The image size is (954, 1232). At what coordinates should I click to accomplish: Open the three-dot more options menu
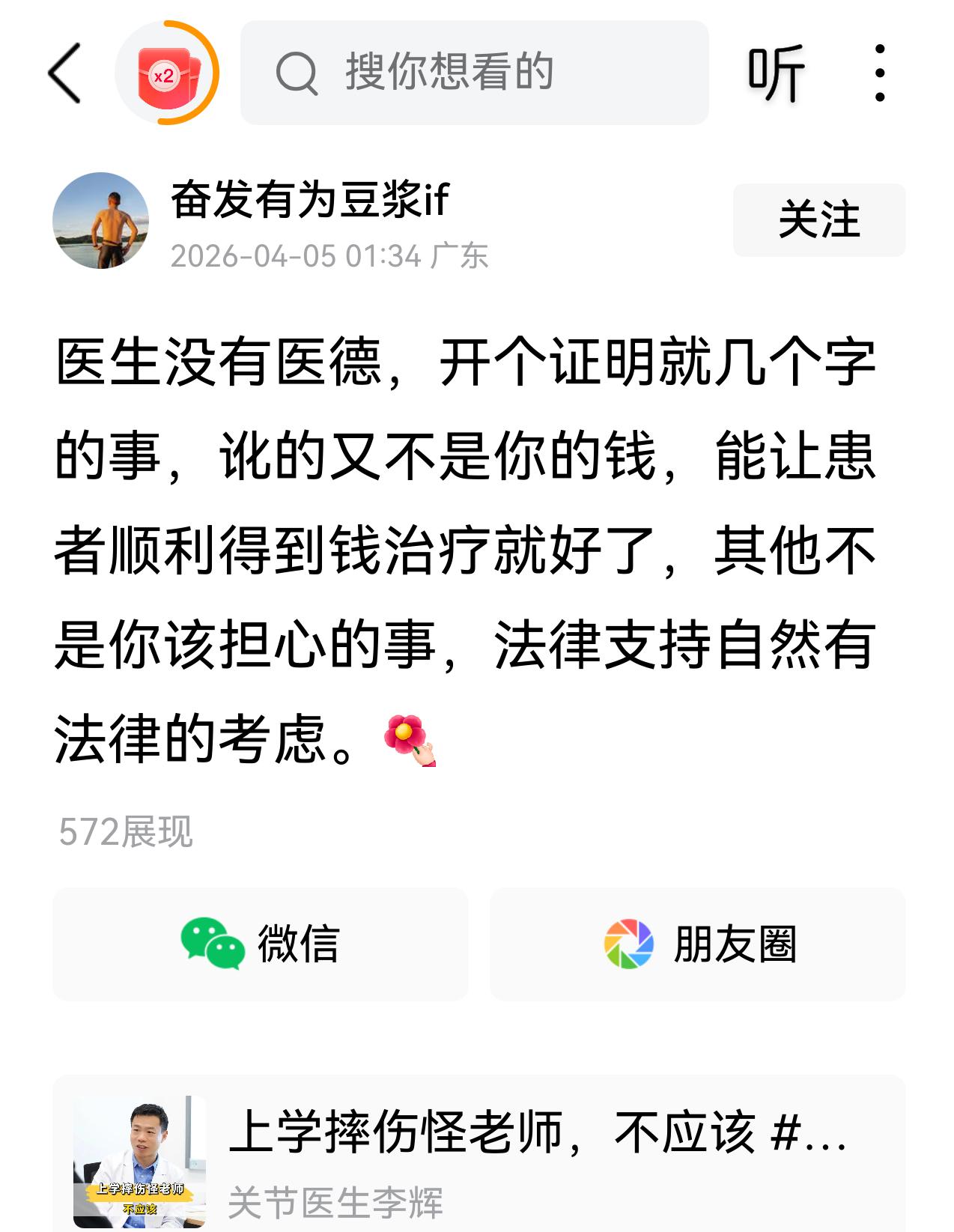pos(880,73)
